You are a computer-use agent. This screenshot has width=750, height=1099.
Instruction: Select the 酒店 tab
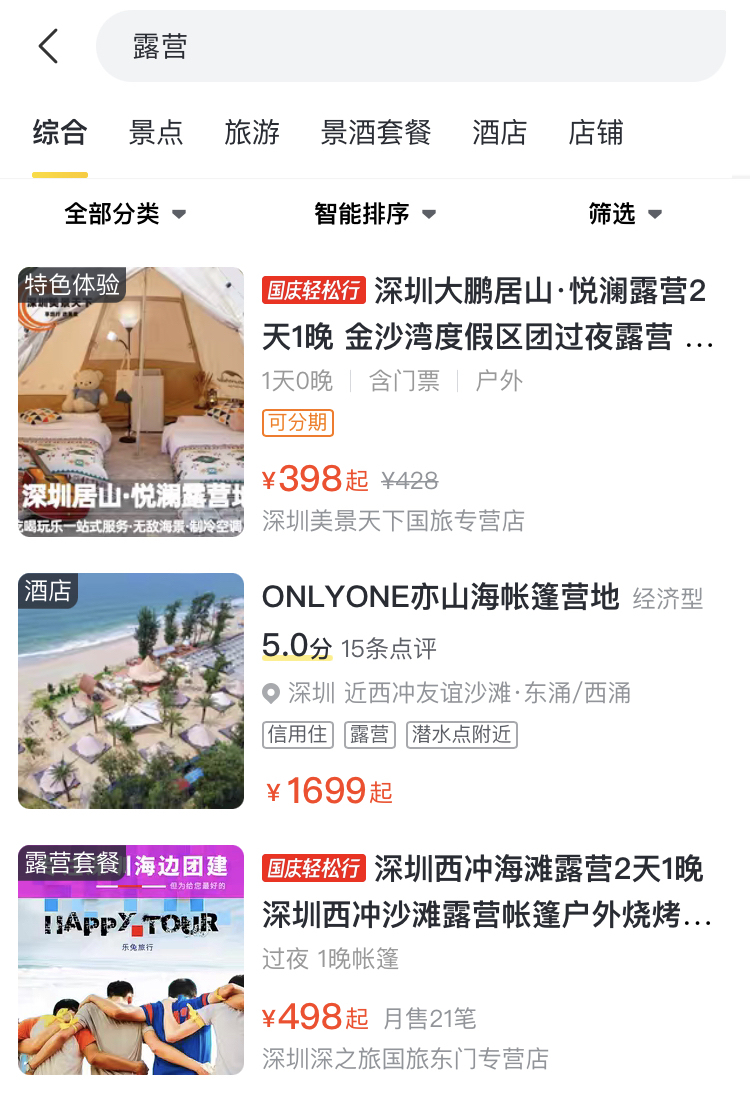(x=500, y=133)
